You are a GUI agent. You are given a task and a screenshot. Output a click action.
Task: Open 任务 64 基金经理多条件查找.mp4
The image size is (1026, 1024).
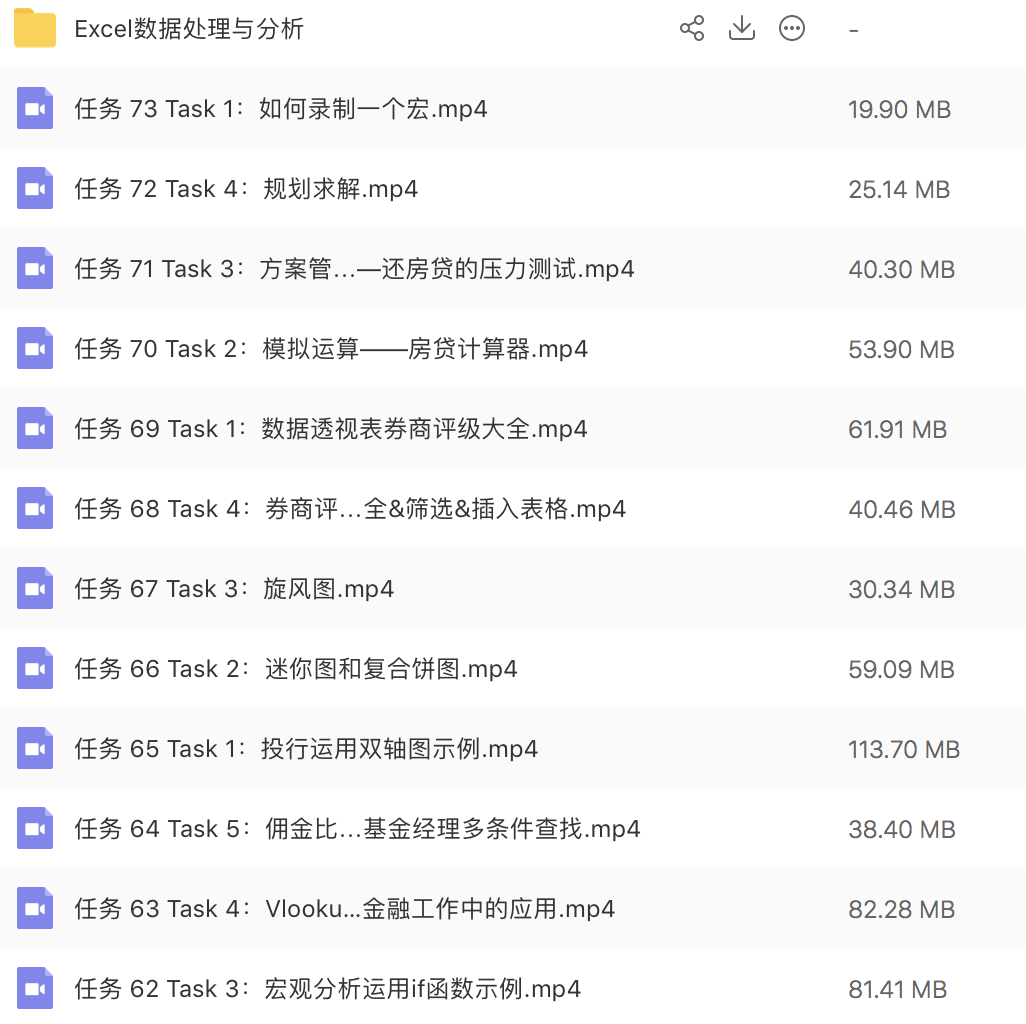point(357,829)
